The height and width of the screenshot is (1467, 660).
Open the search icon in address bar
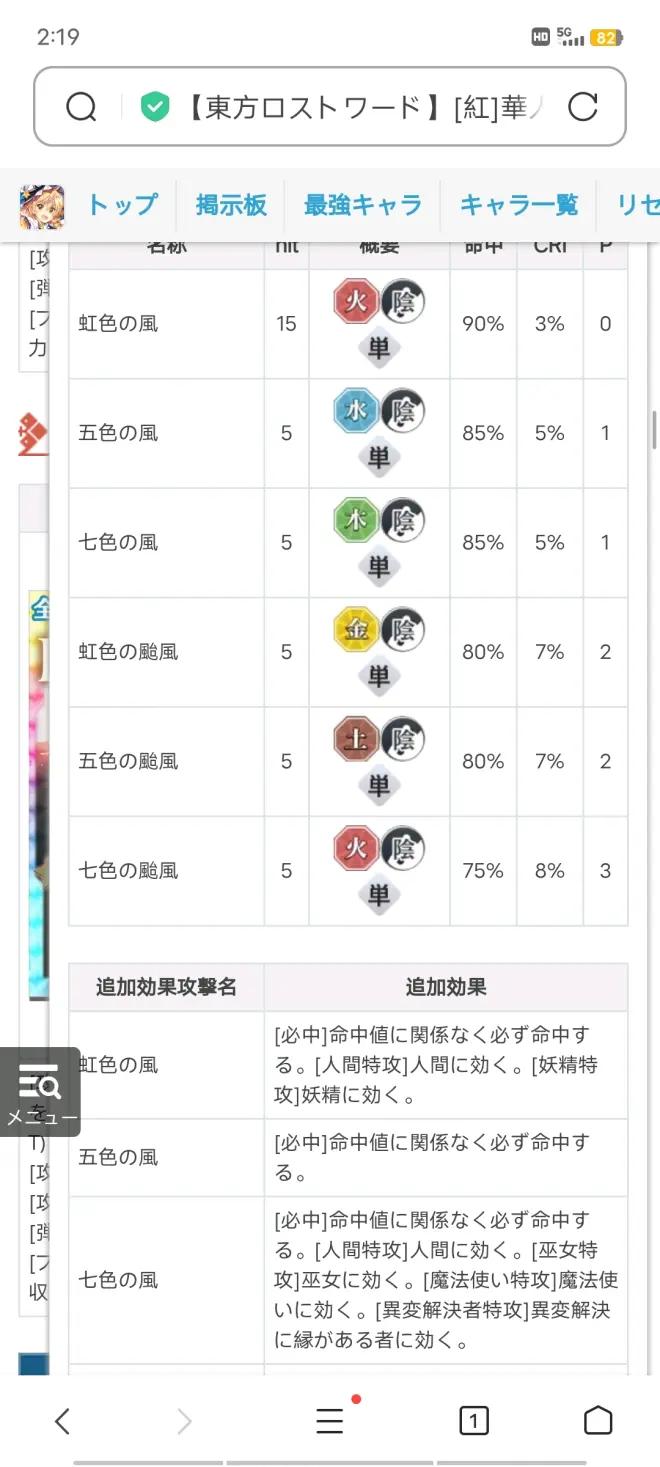click(x=81, y=107)
